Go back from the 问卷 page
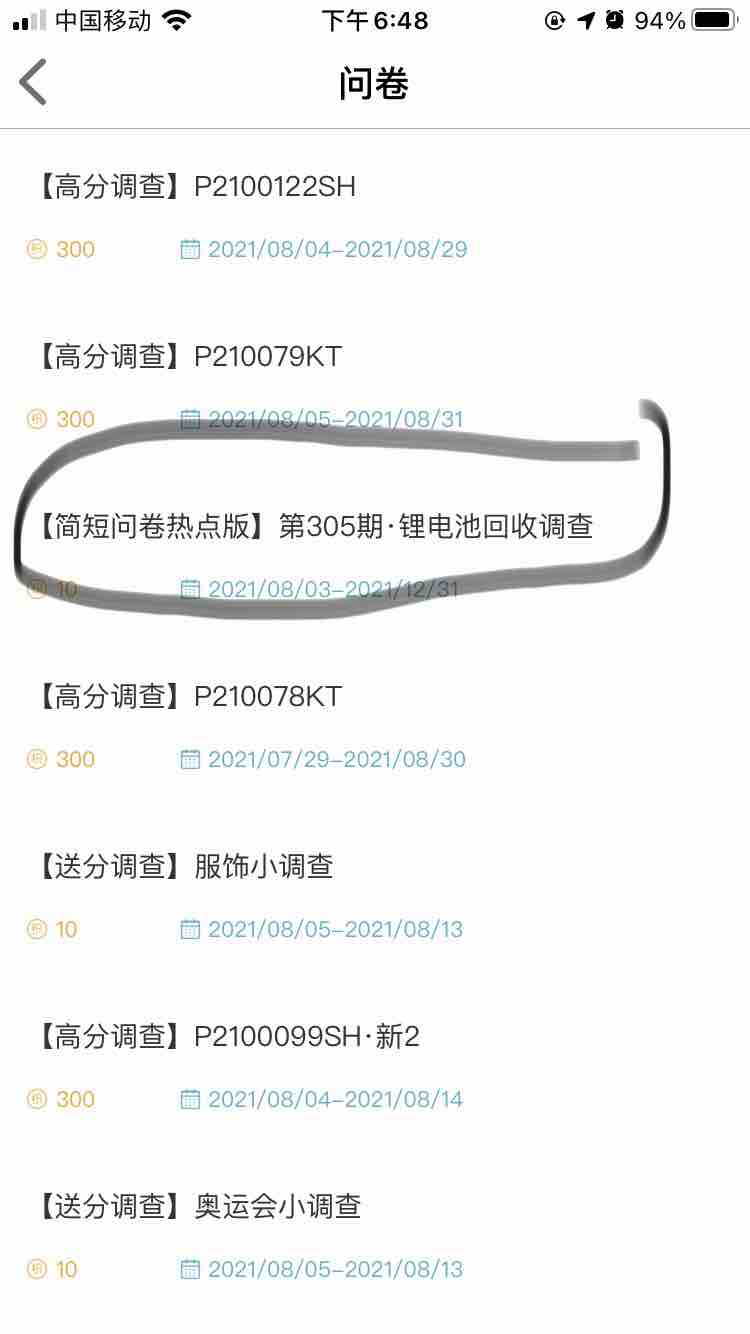This screenshot has height=1334, width=750. pos(33,82)
